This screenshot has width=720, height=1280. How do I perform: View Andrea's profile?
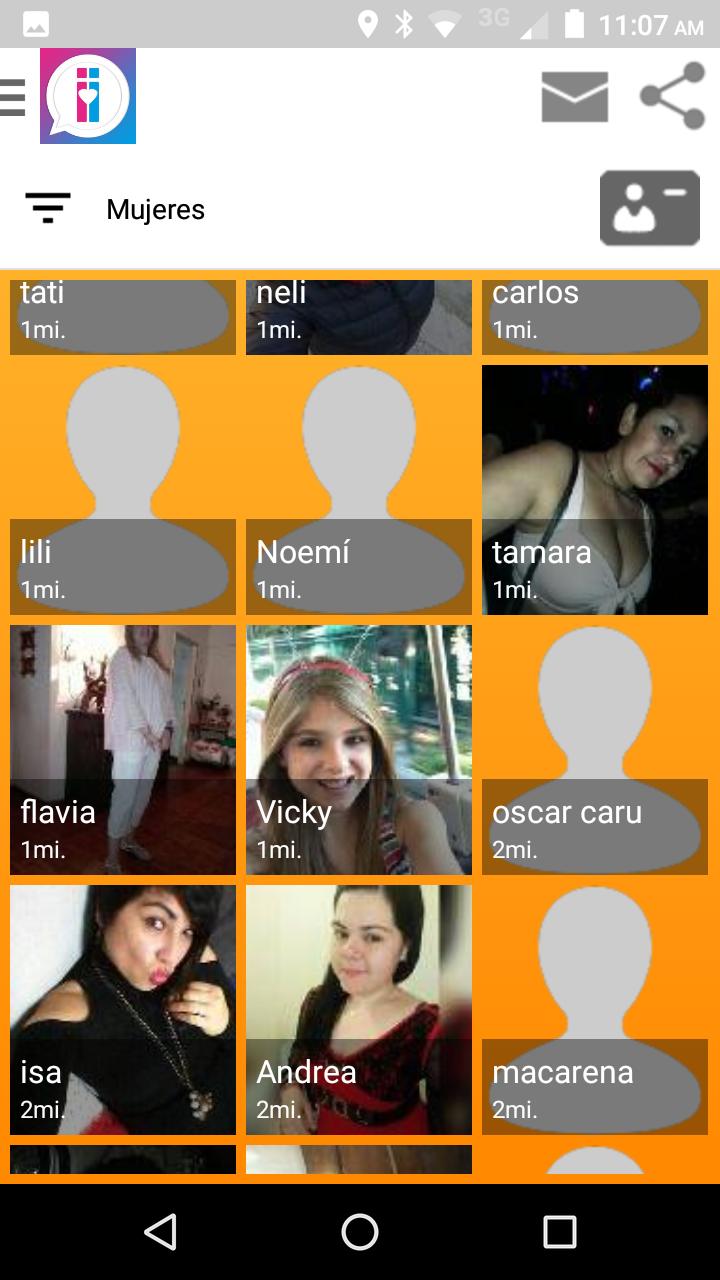pos(359,1010)
